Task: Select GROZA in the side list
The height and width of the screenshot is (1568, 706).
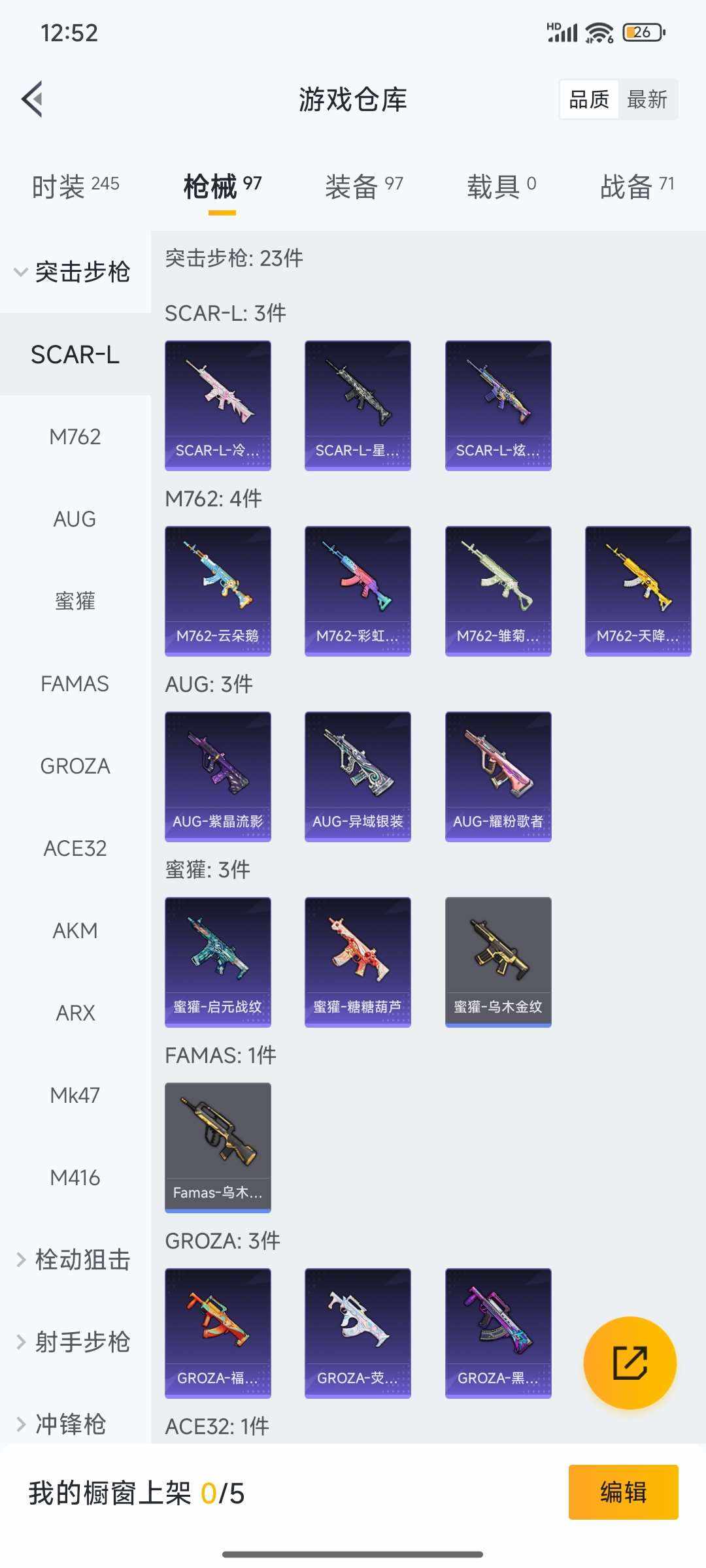Action: tap(75, 766)
